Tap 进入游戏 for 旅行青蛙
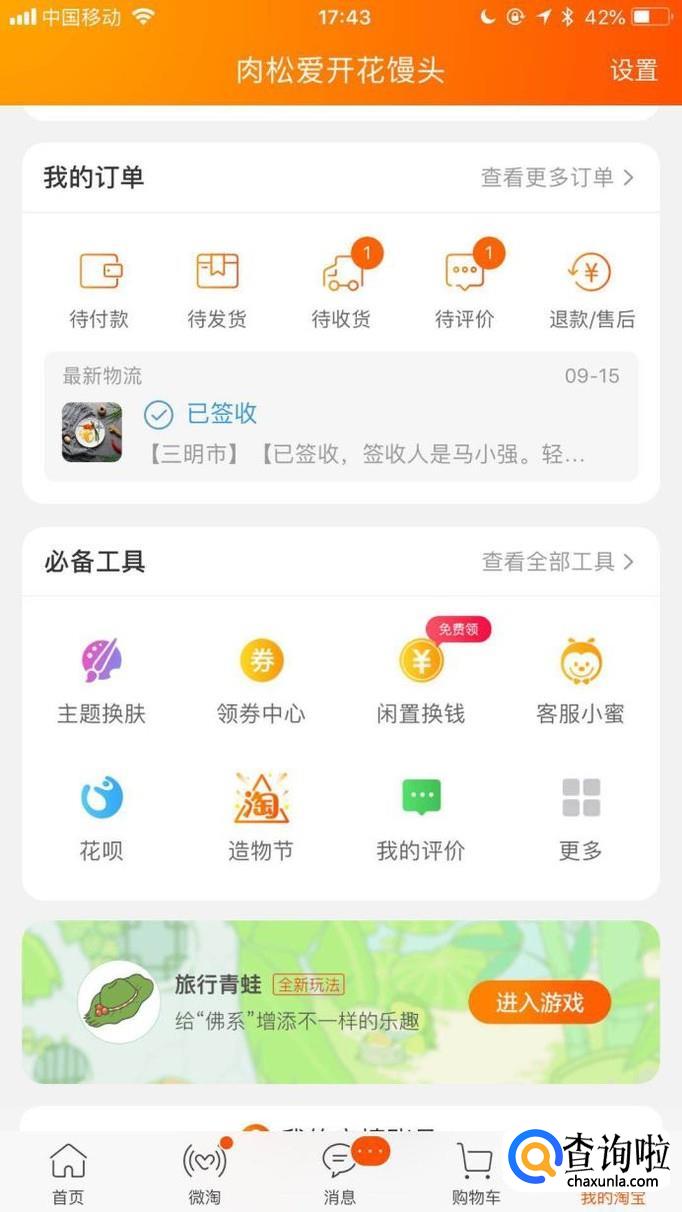 pyautogui.click(x=539, y=1002)
